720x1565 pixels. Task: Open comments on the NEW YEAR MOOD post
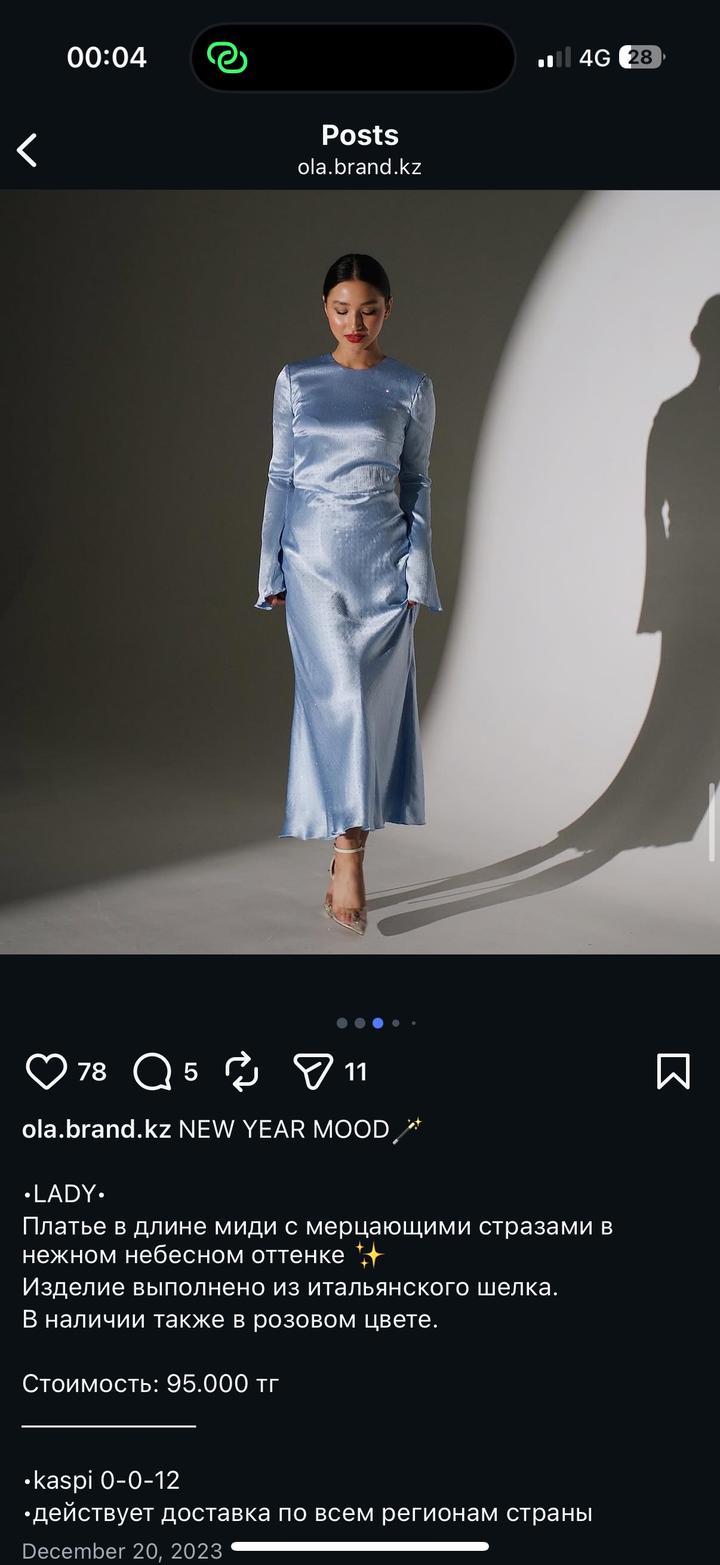coord(153,1072)
